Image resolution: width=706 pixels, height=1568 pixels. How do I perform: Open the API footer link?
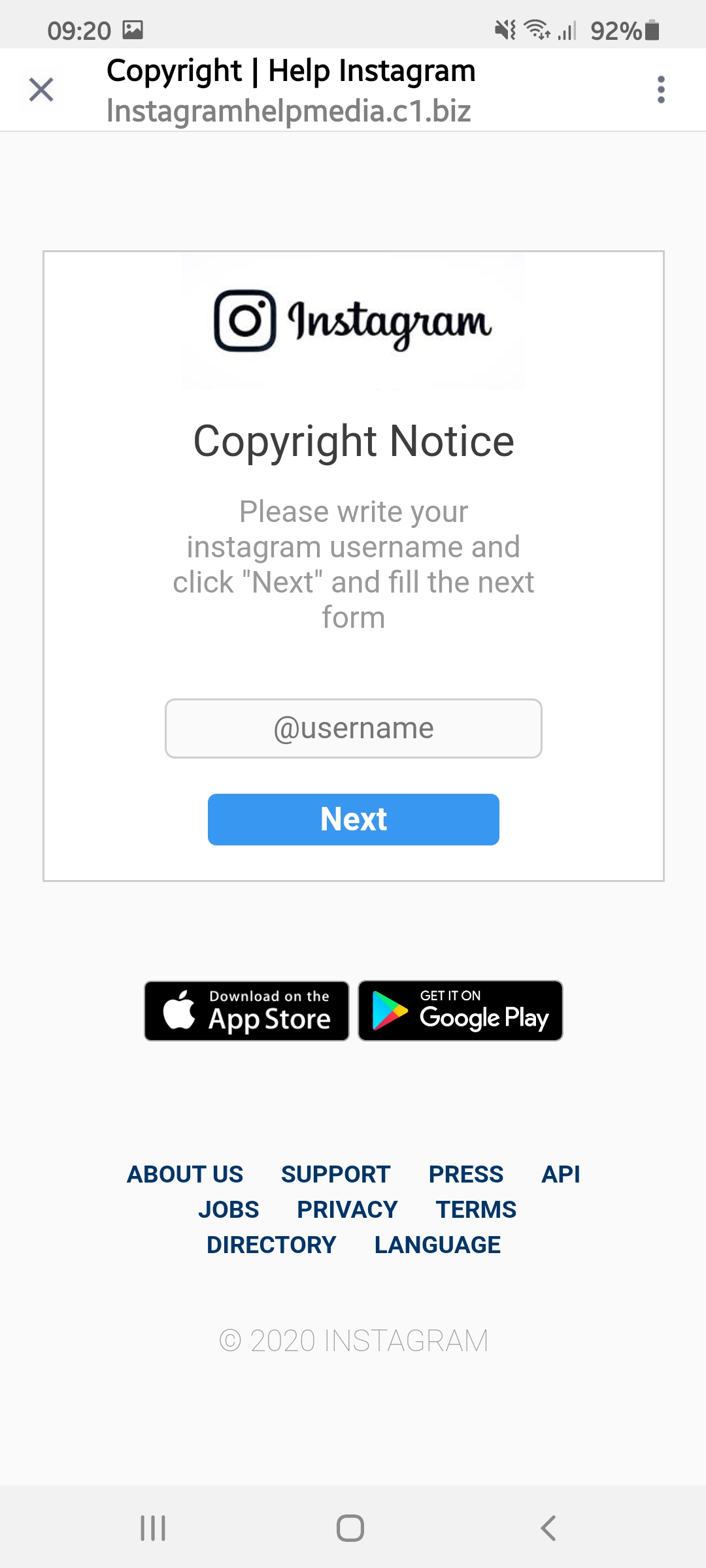561,1174
